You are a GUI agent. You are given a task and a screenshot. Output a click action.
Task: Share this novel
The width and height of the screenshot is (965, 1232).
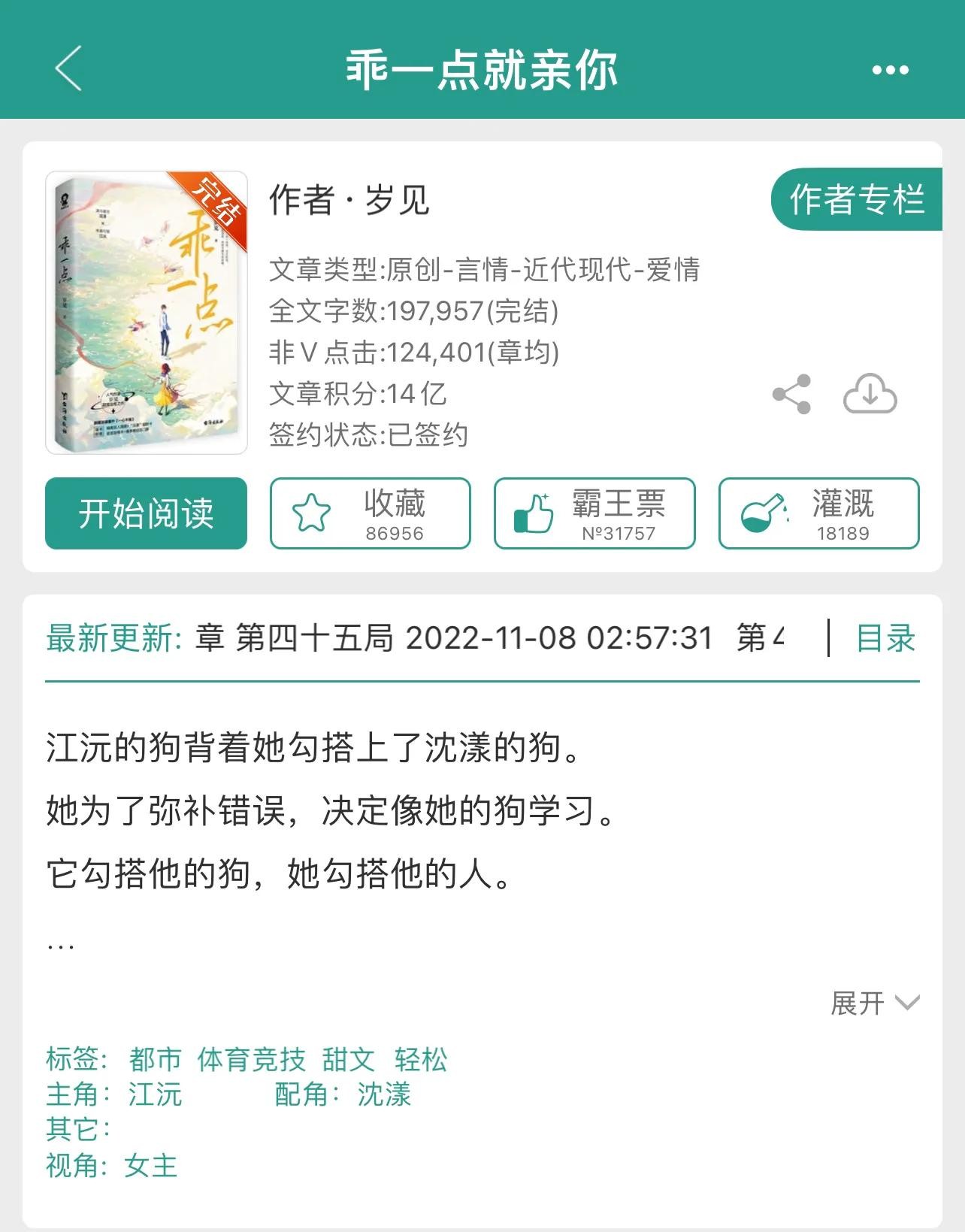(792, 394)
